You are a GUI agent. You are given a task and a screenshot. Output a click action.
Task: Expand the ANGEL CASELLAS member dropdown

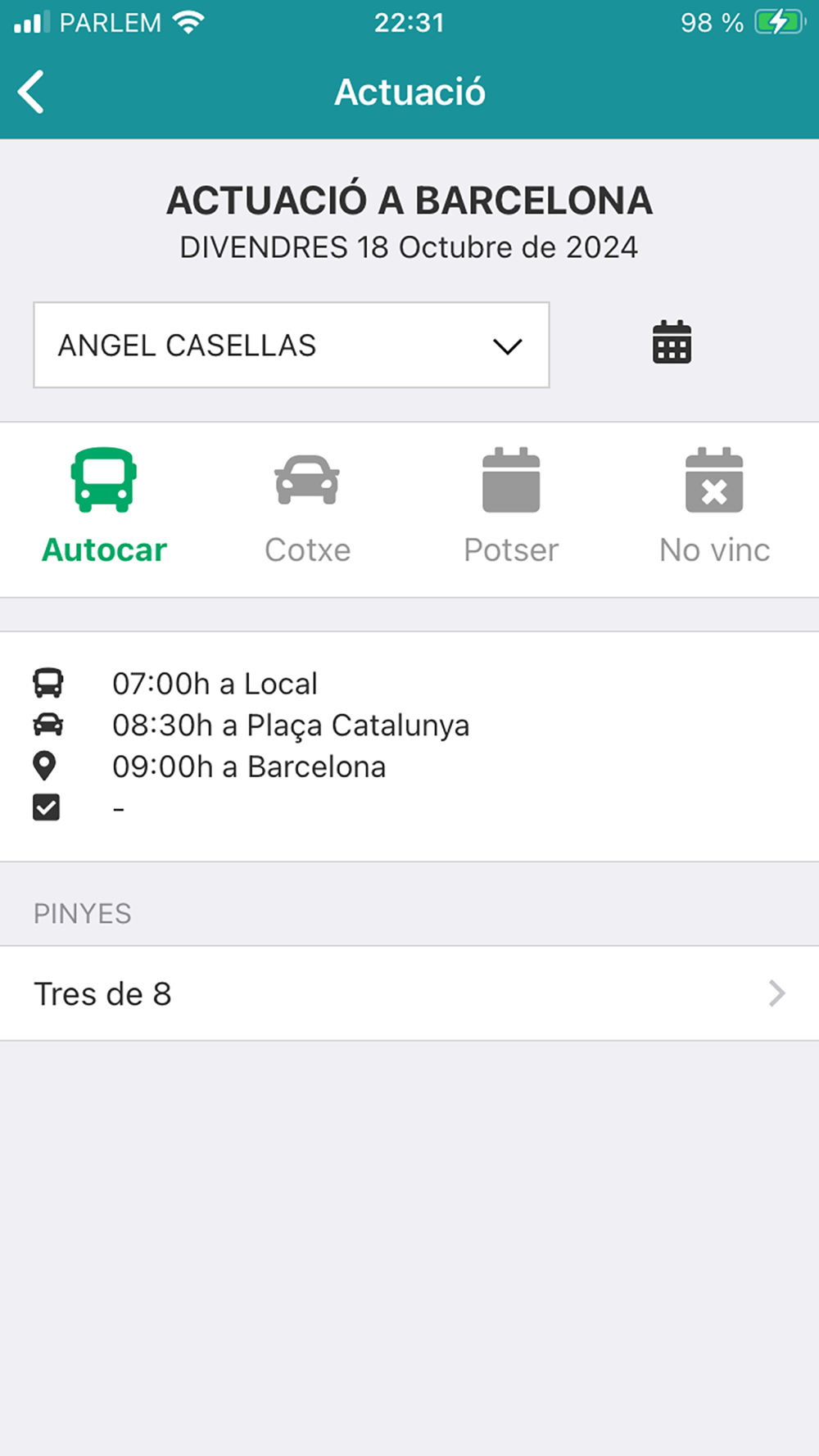[x=291, y=345]
